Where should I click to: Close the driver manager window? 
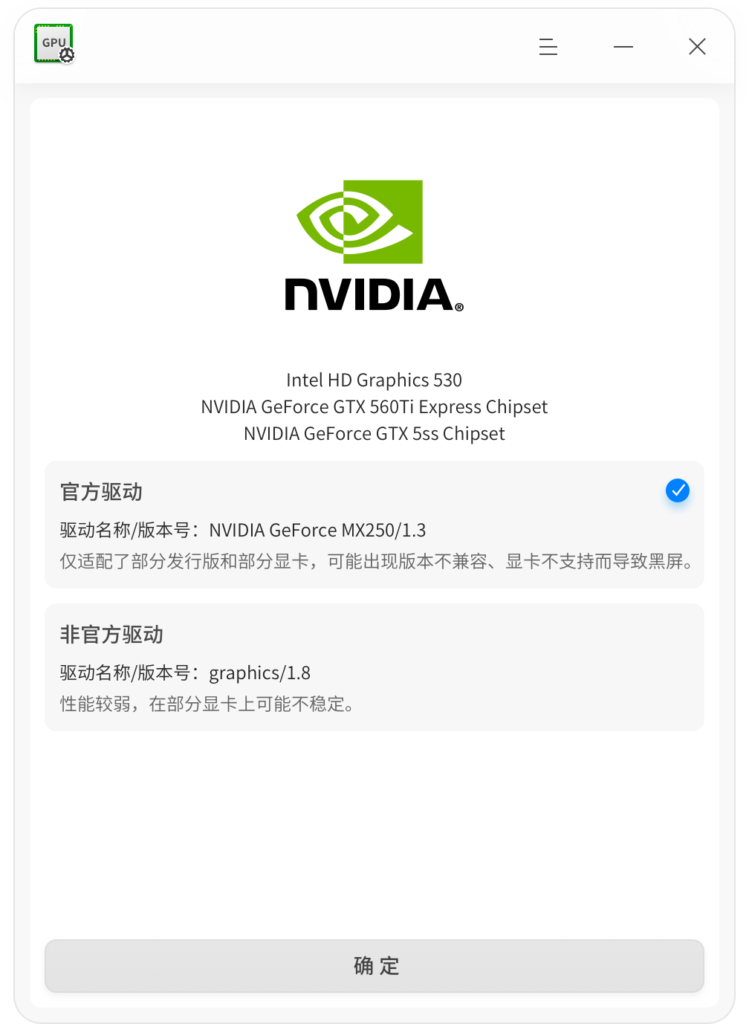click(697, 46)
